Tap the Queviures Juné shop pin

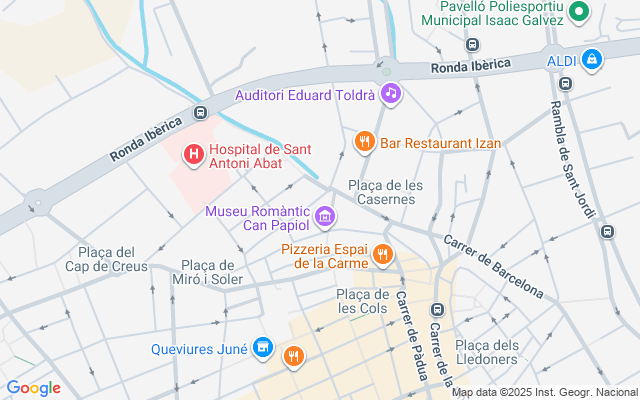(x=262, y=348)
